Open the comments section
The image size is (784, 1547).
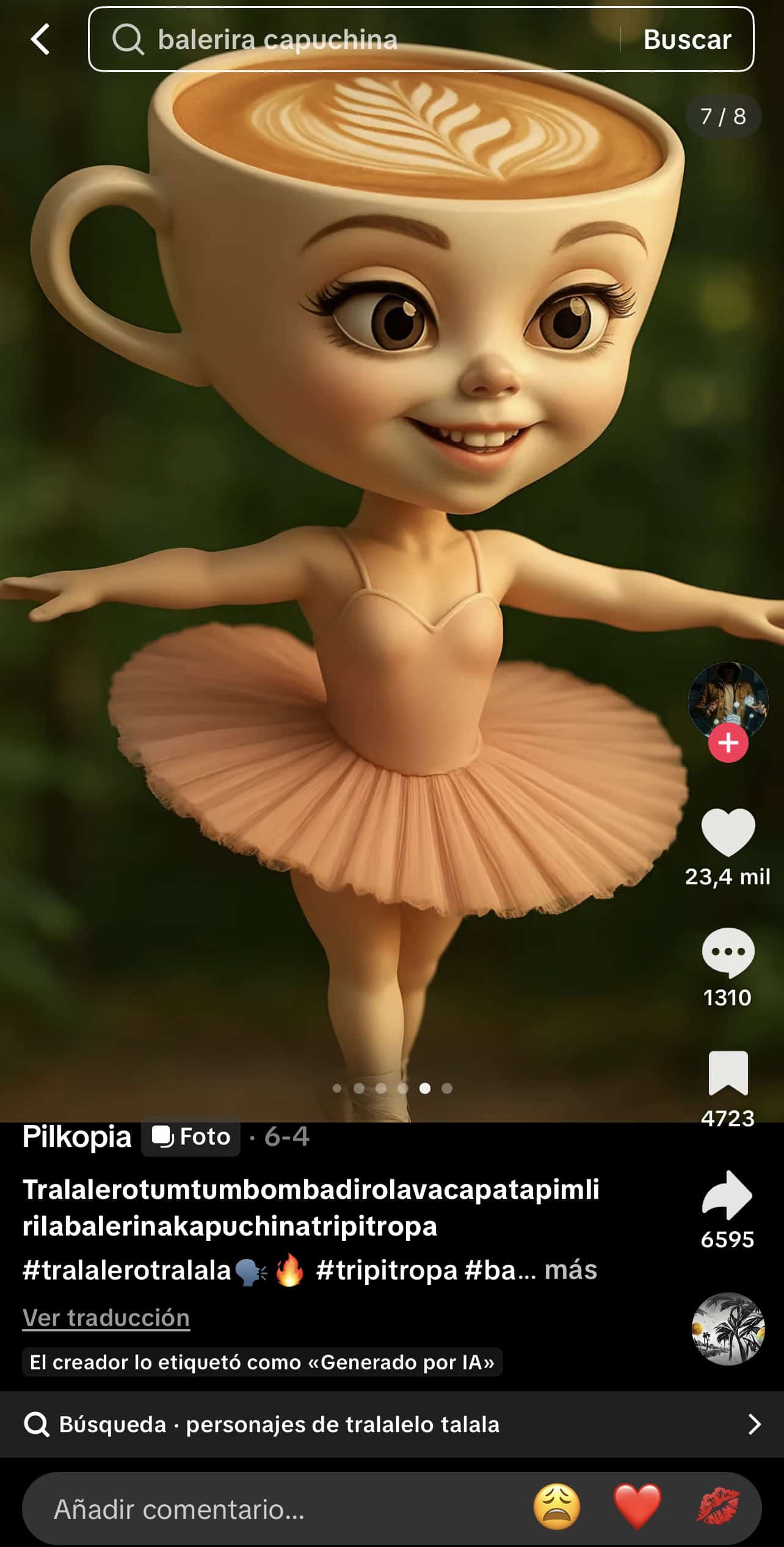(728, 952)
